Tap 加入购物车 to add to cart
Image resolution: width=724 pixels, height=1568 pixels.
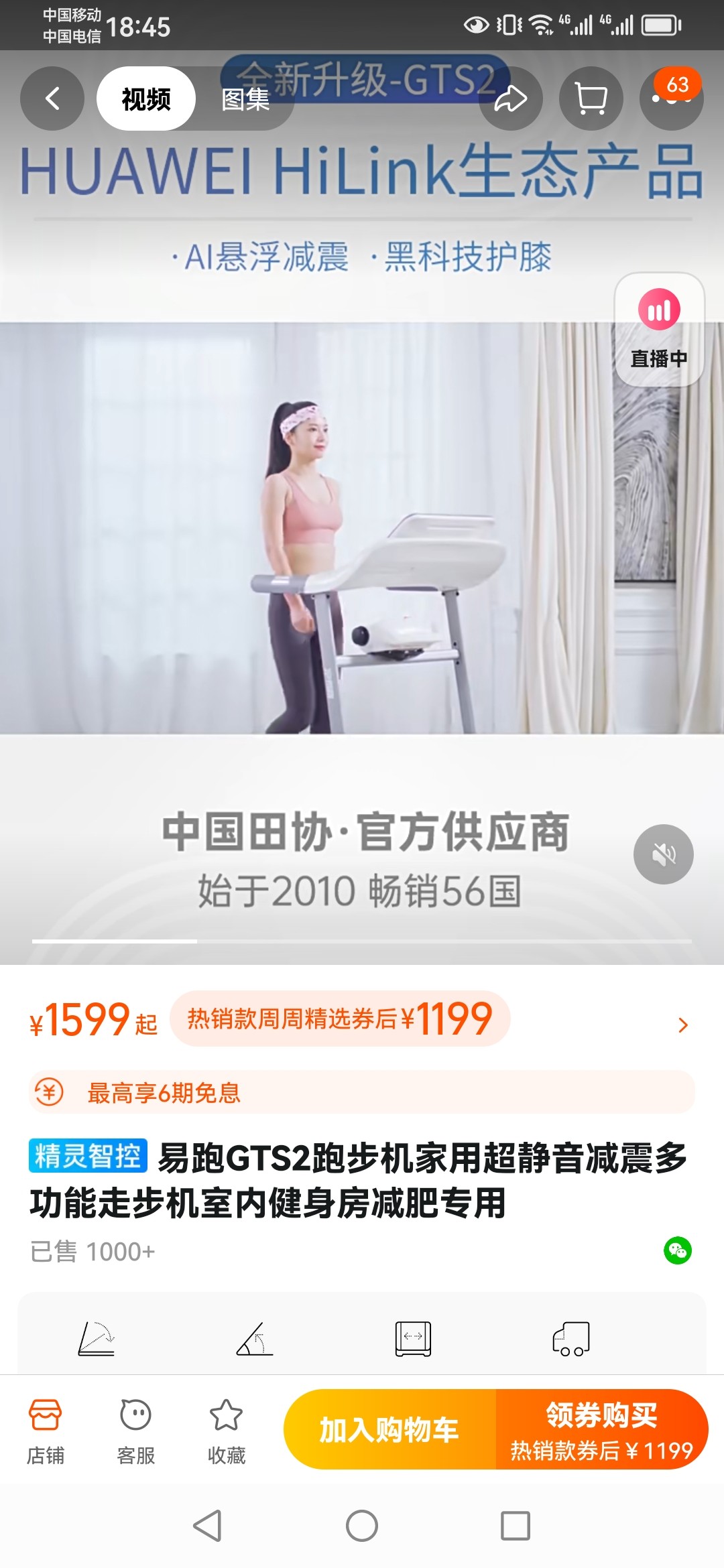[389, 1429]
